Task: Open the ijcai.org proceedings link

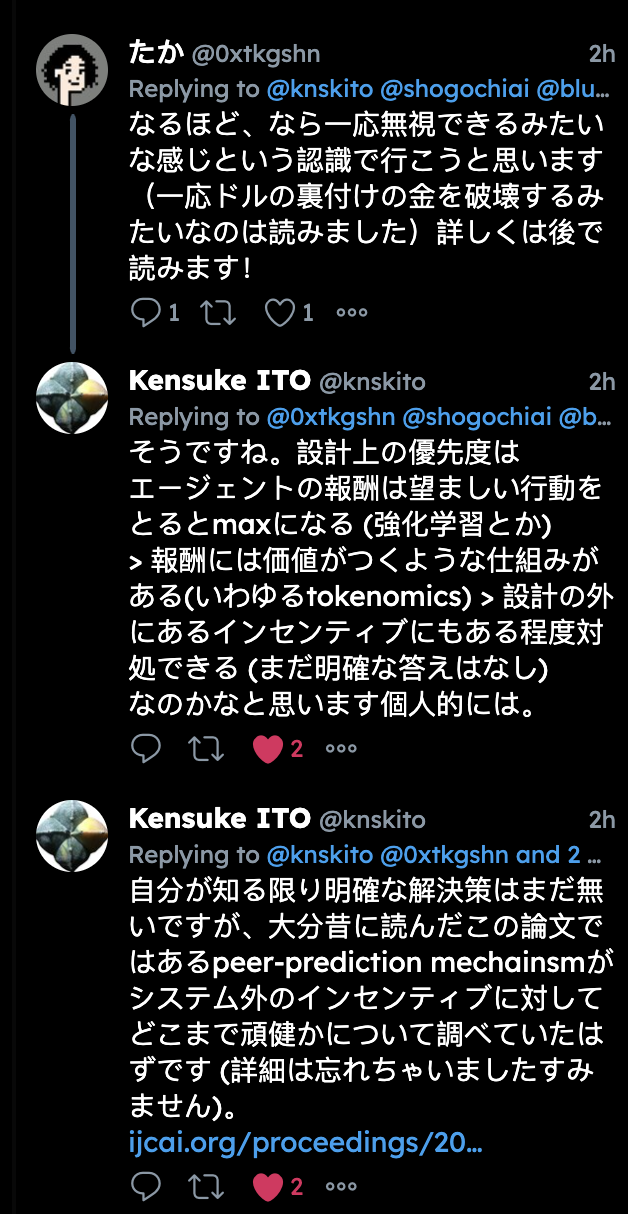Action: 306,1142
